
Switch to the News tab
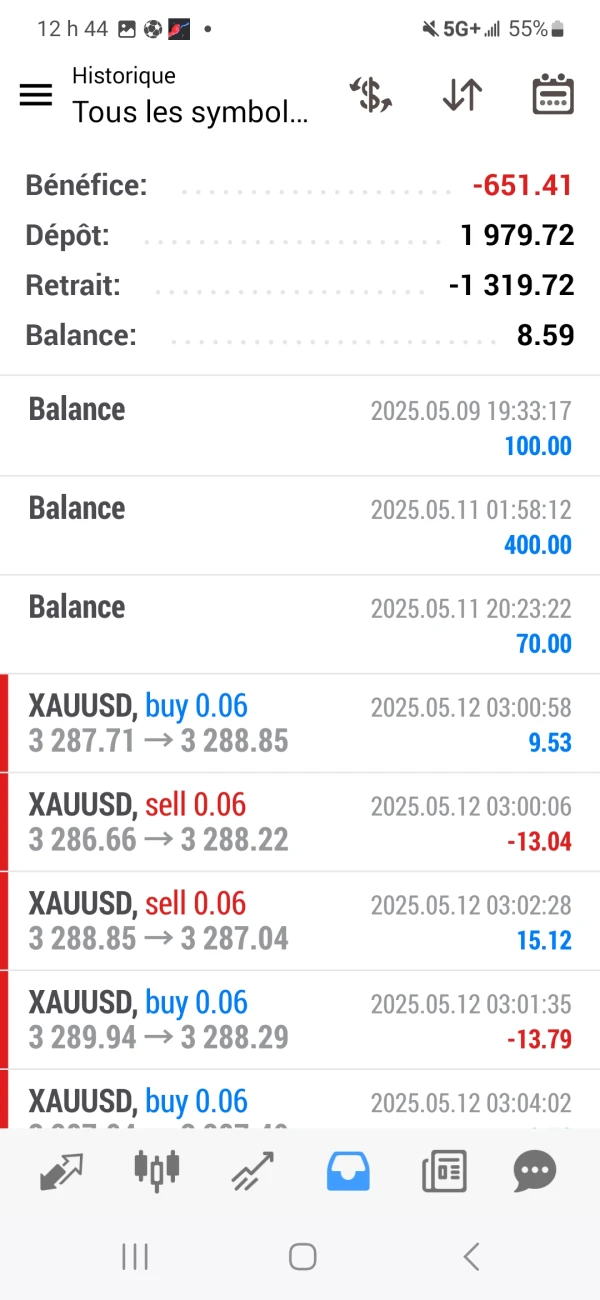coord(444,1171)
